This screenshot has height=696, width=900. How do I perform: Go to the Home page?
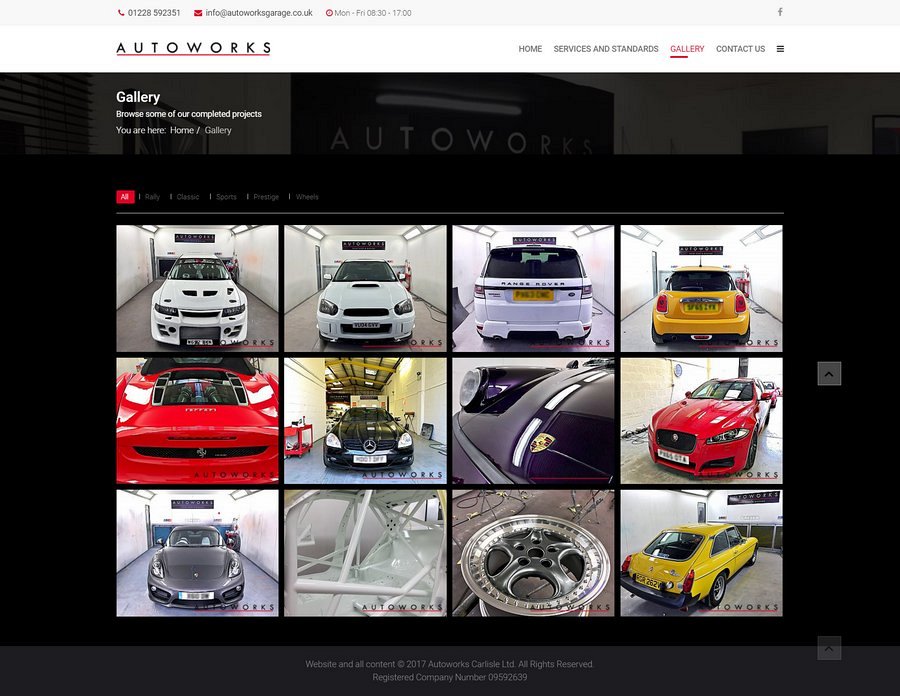click(x=530, y=49)
